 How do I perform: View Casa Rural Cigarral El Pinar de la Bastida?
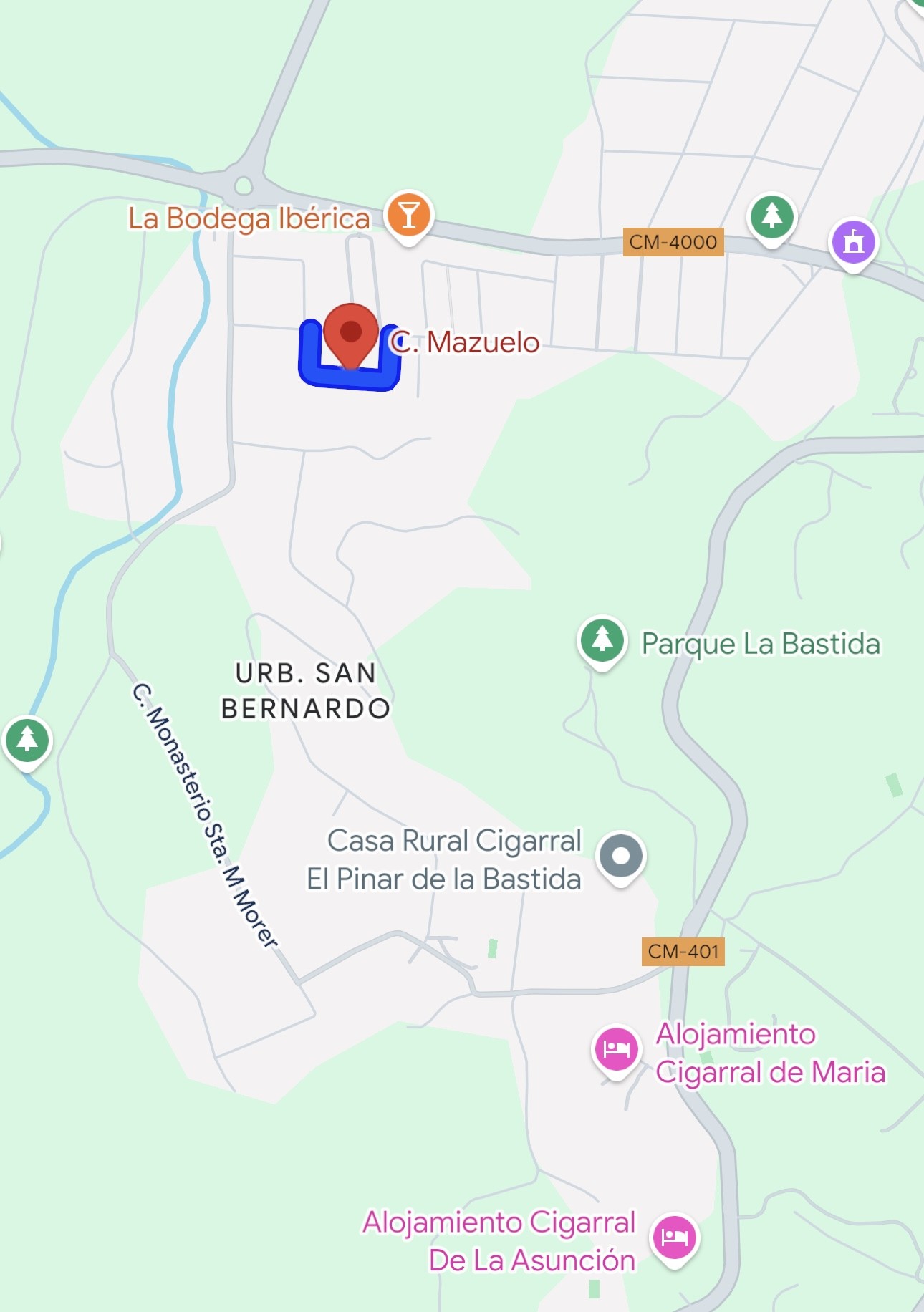point(621,856)
